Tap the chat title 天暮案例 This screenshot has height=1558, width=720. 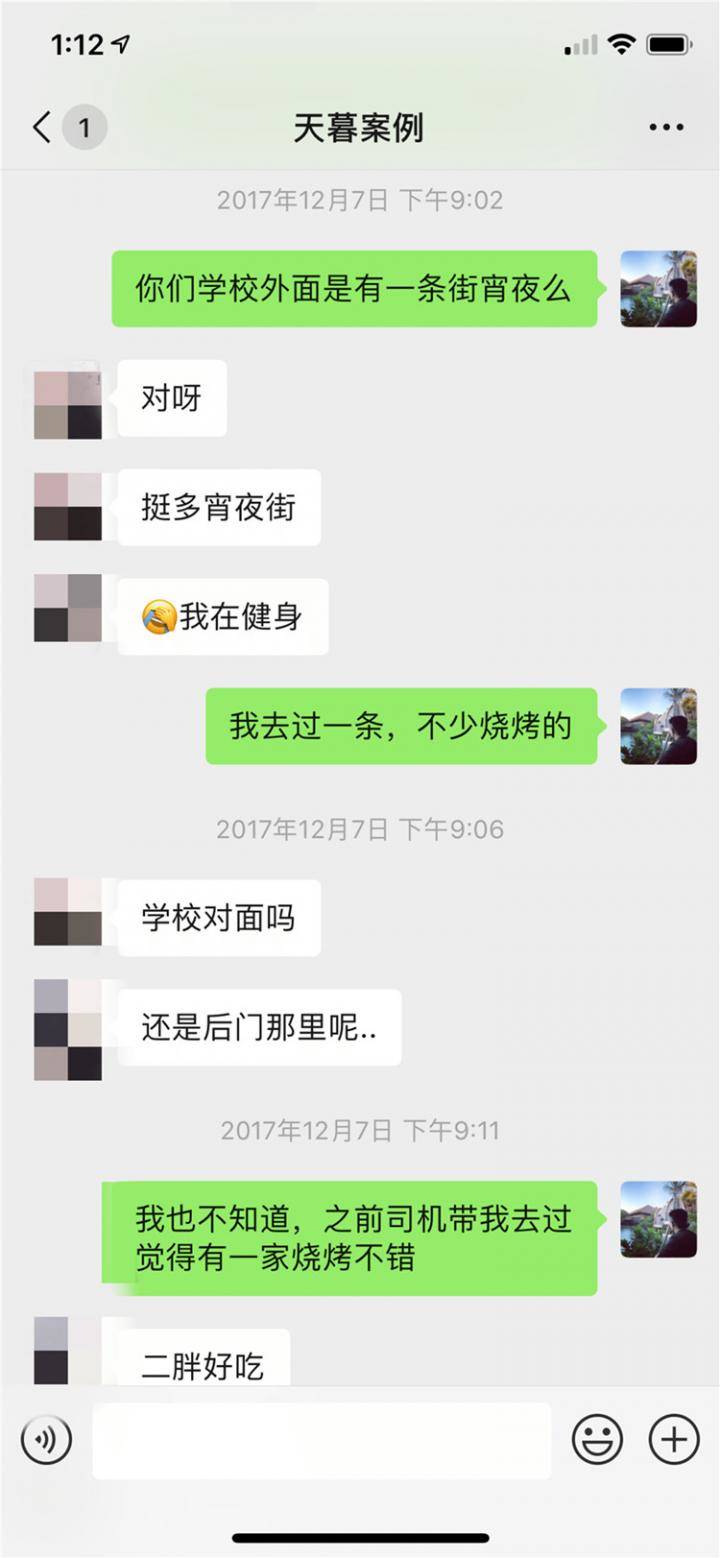point(360,127)
